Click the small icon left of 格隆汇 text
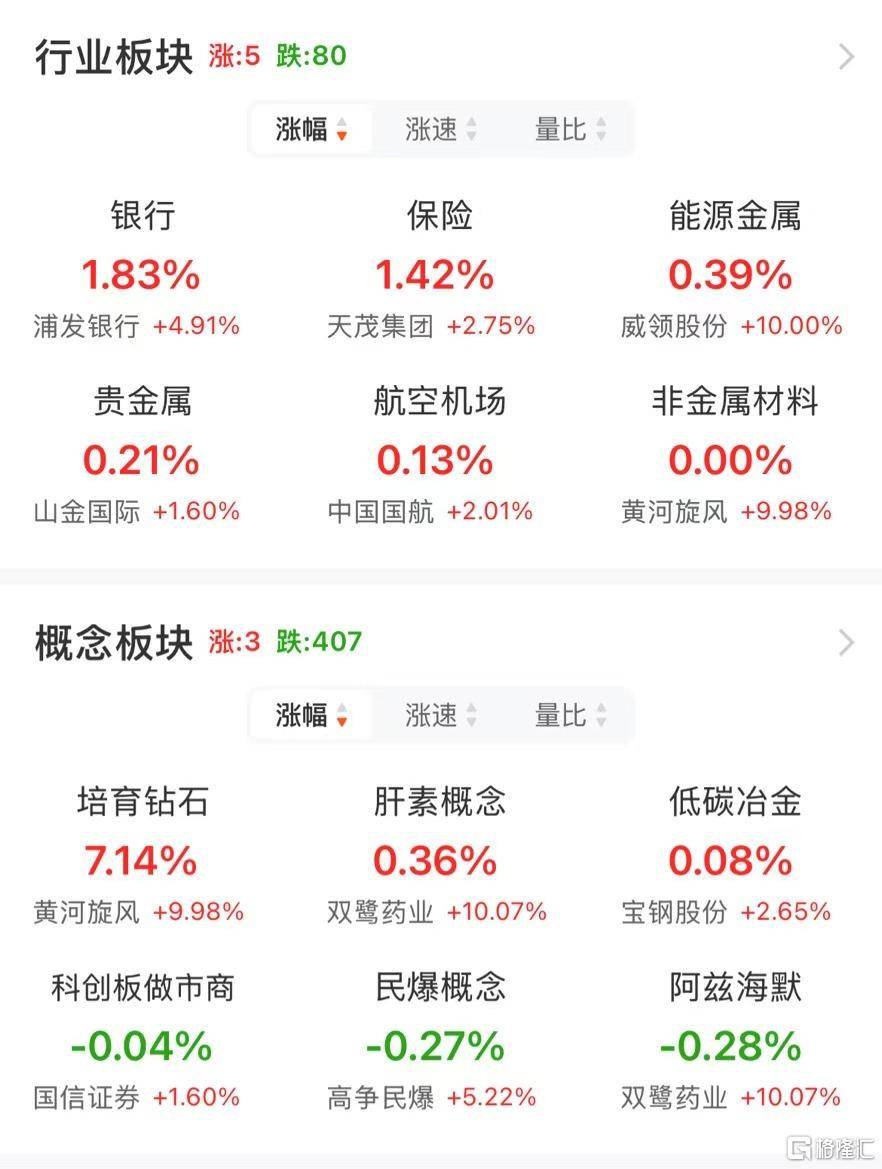The height and width of the screenshot is (1169, 882). pyautogui.click(x=800, y=1148)
